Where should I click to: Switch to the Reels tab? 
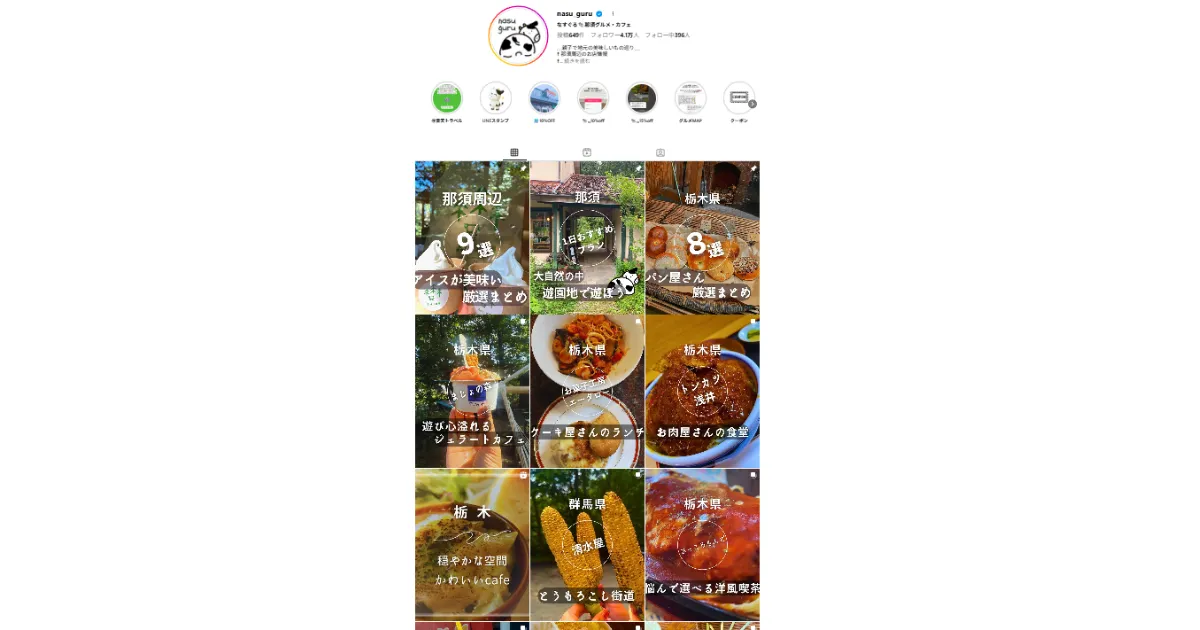click(x=587, y=152)
